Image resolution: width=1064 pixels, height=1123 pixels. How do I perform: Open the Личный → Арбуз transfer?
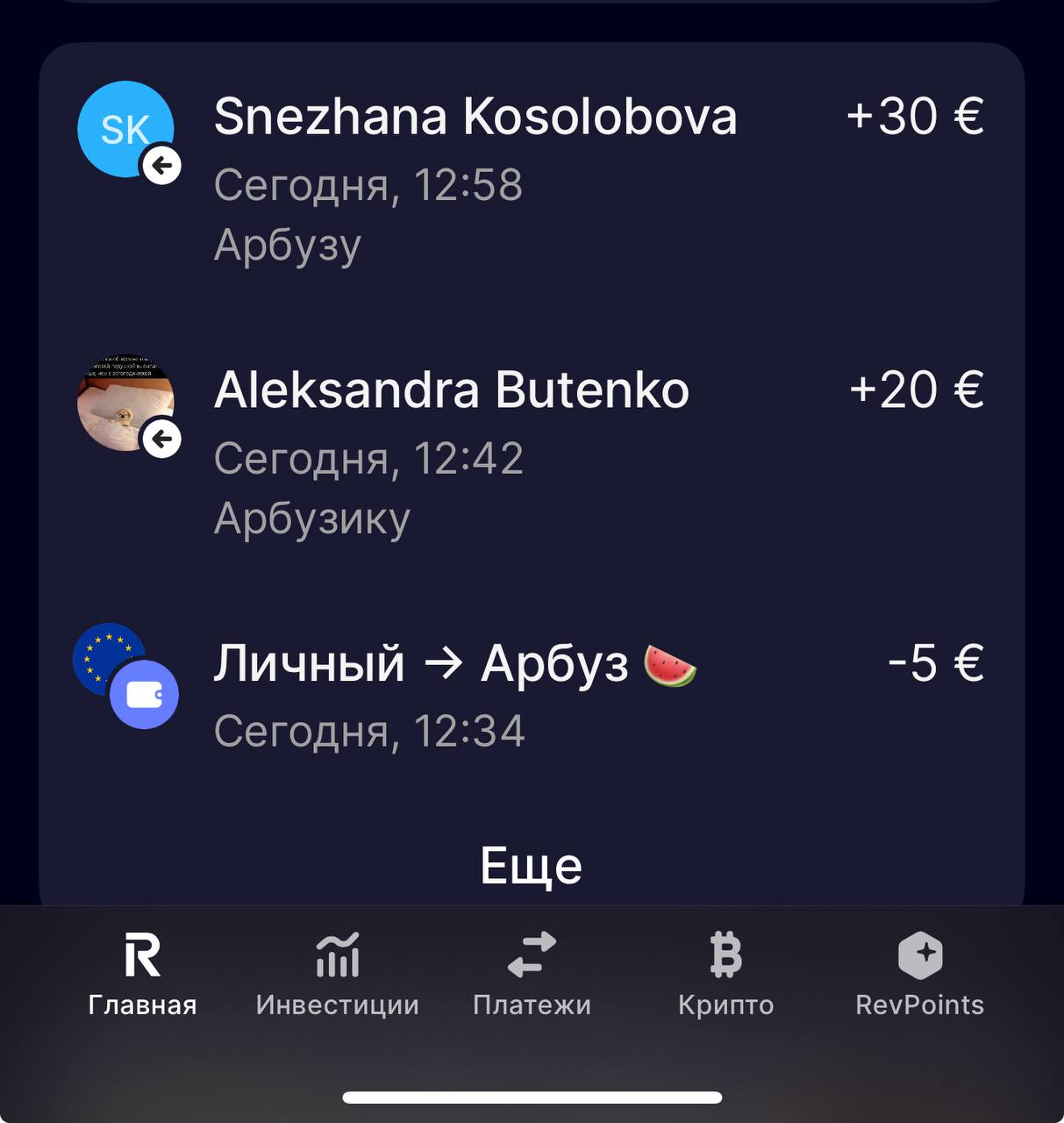tap(531, 695)
